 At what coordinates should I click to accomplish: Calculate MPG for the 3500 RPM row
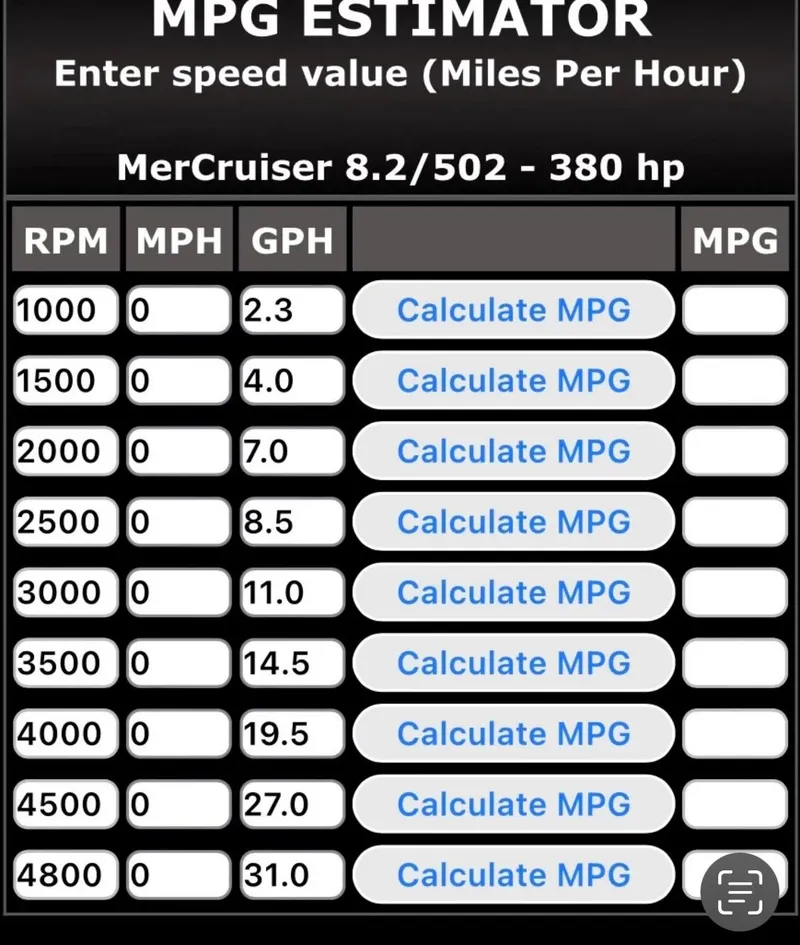point(513,663)
